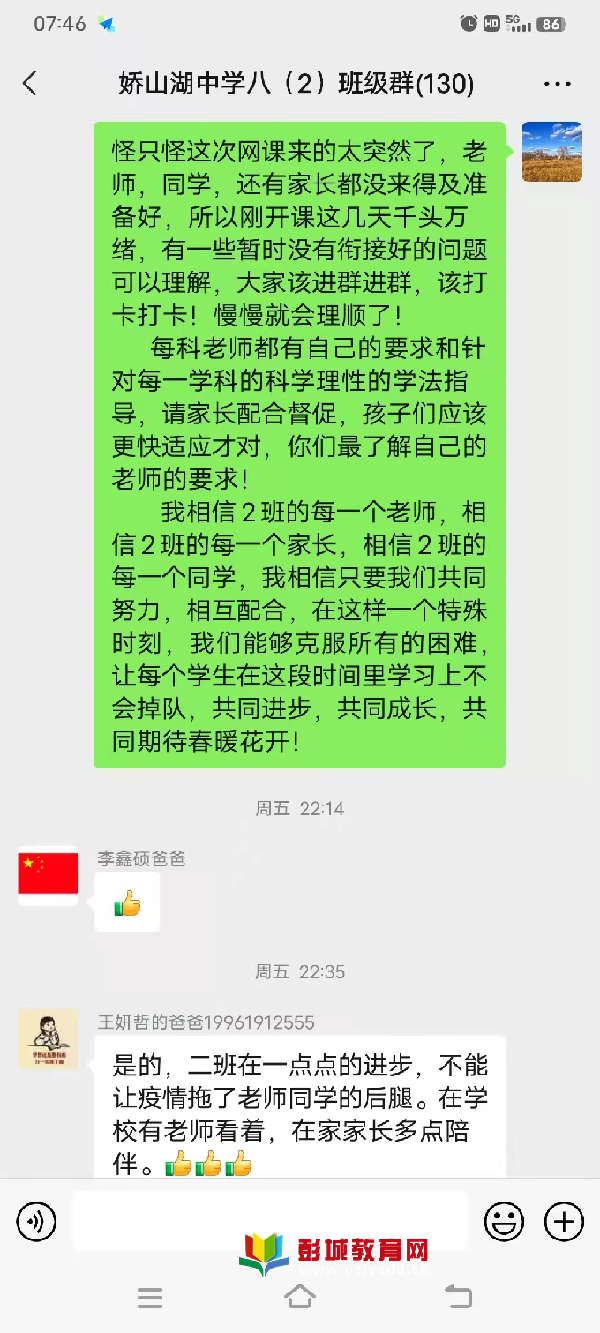Open the chat overflow menu
The image size is (600, 1333).
pyautogui.click(x=557, y=84)
